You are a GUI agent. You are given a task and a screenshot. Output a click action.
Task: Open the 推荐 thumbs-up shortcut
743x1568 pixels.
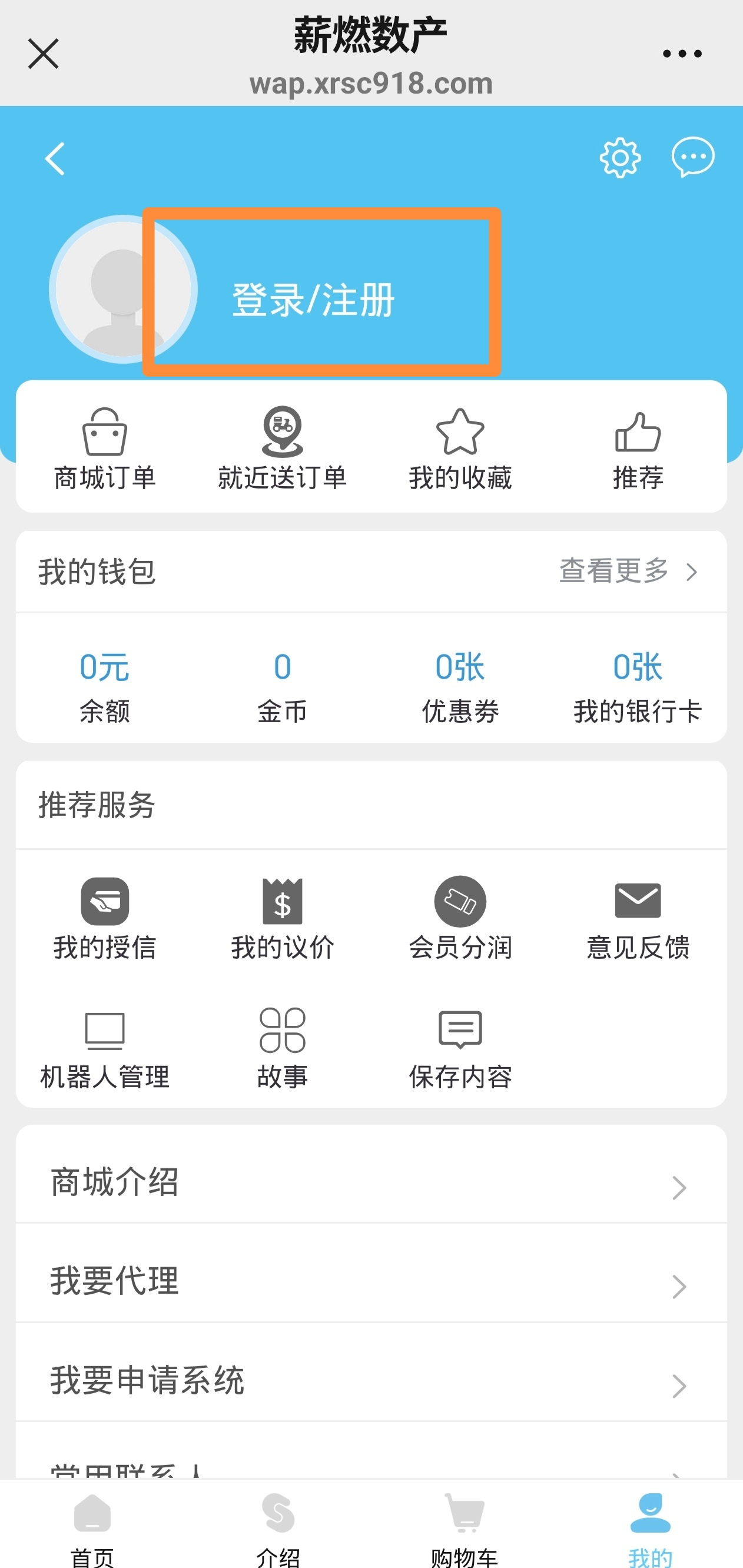tap(638, 449)
